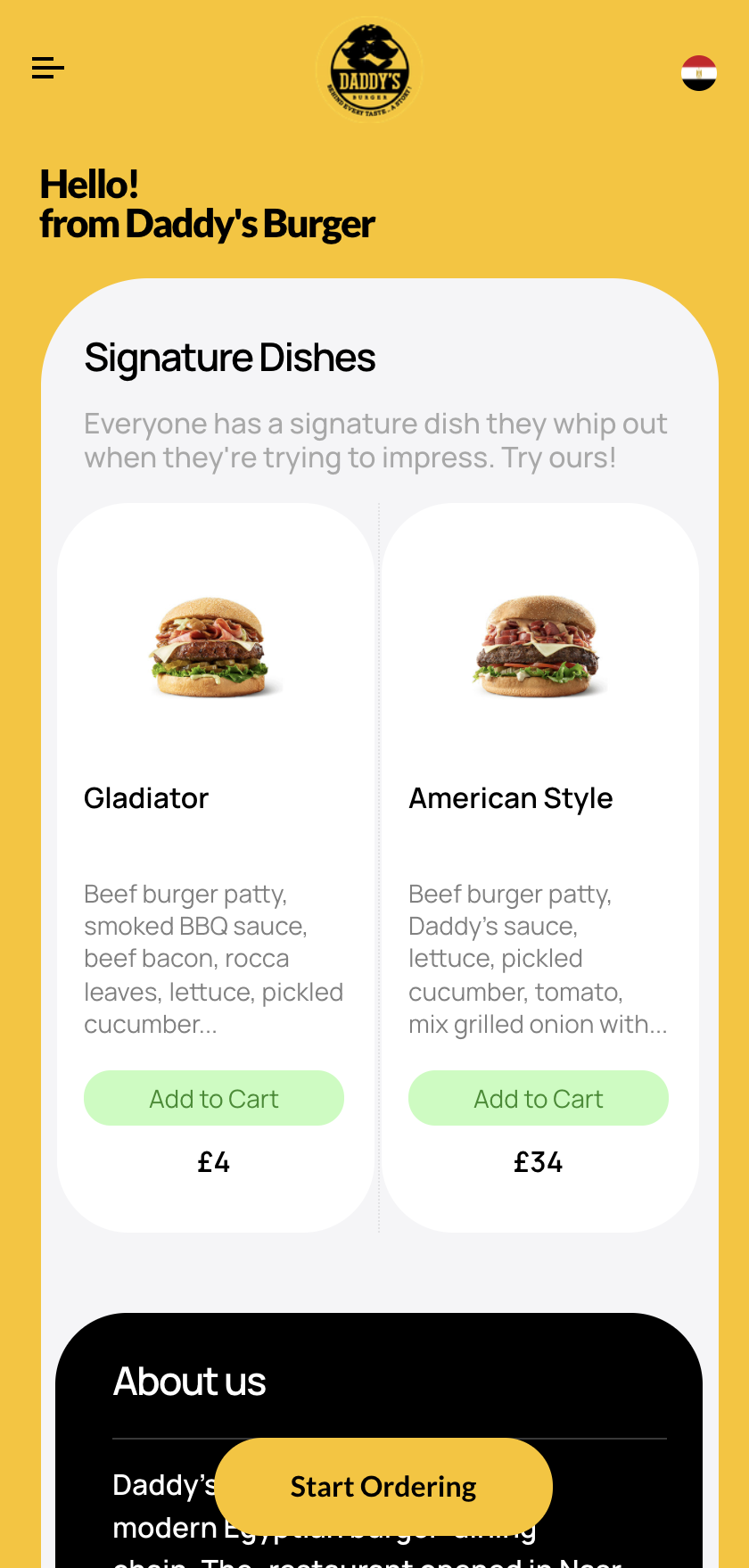Add the Gladiator burger to cart
The height and width of the screenshot is (1568, 749).
[x=213, y=1098]
